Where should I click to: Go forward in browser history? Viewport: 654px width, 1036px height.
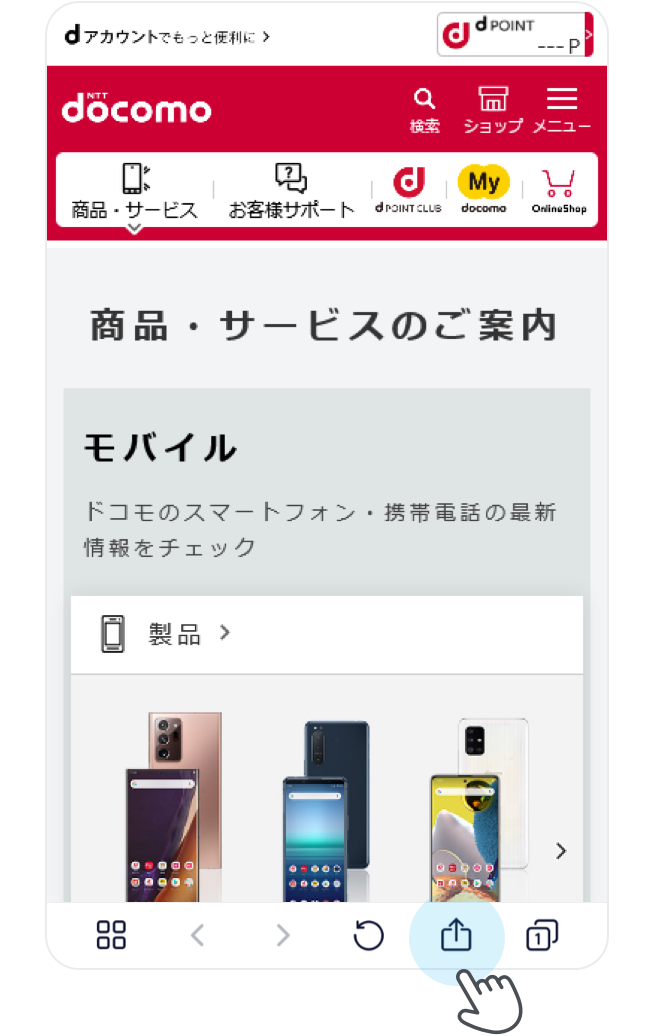[283, 936]
